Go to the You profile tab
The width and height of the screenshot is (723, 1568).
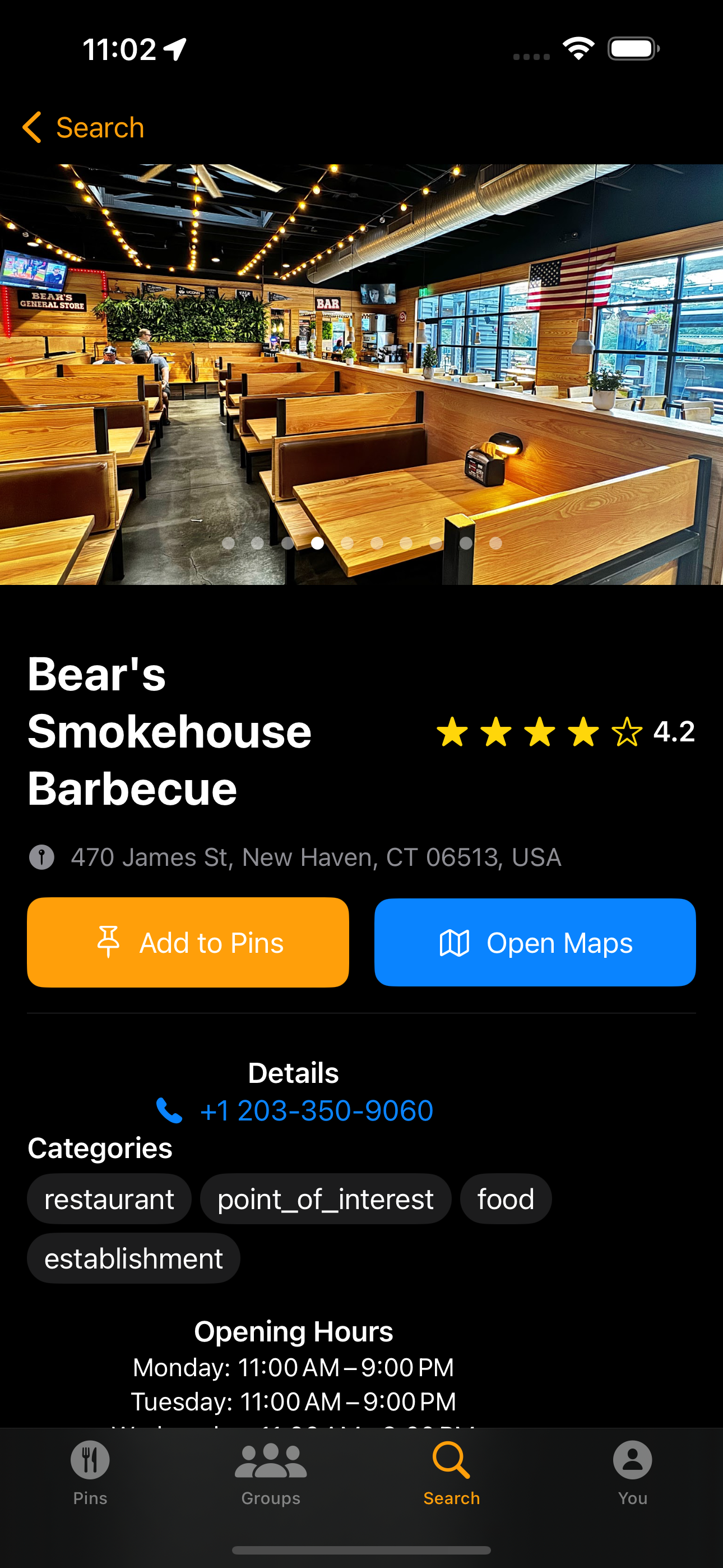pos(632,1473)
